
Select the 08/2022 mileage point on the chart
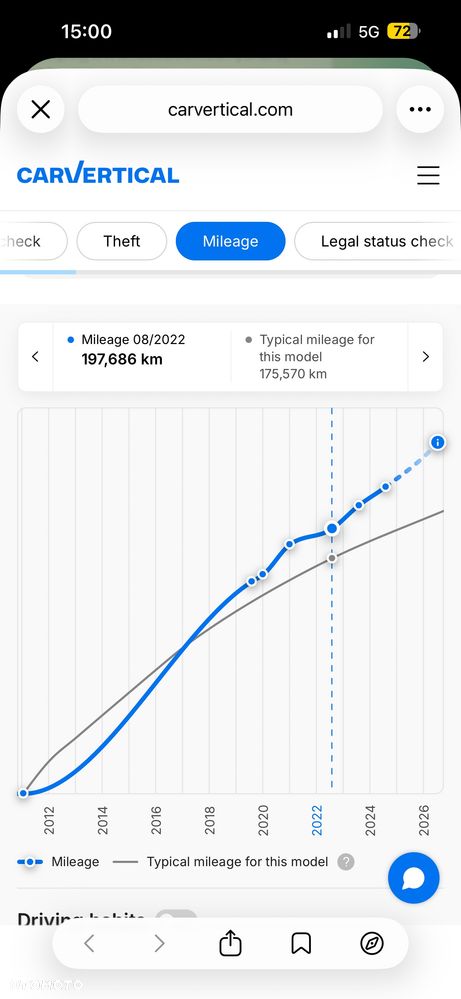(332, 528)
